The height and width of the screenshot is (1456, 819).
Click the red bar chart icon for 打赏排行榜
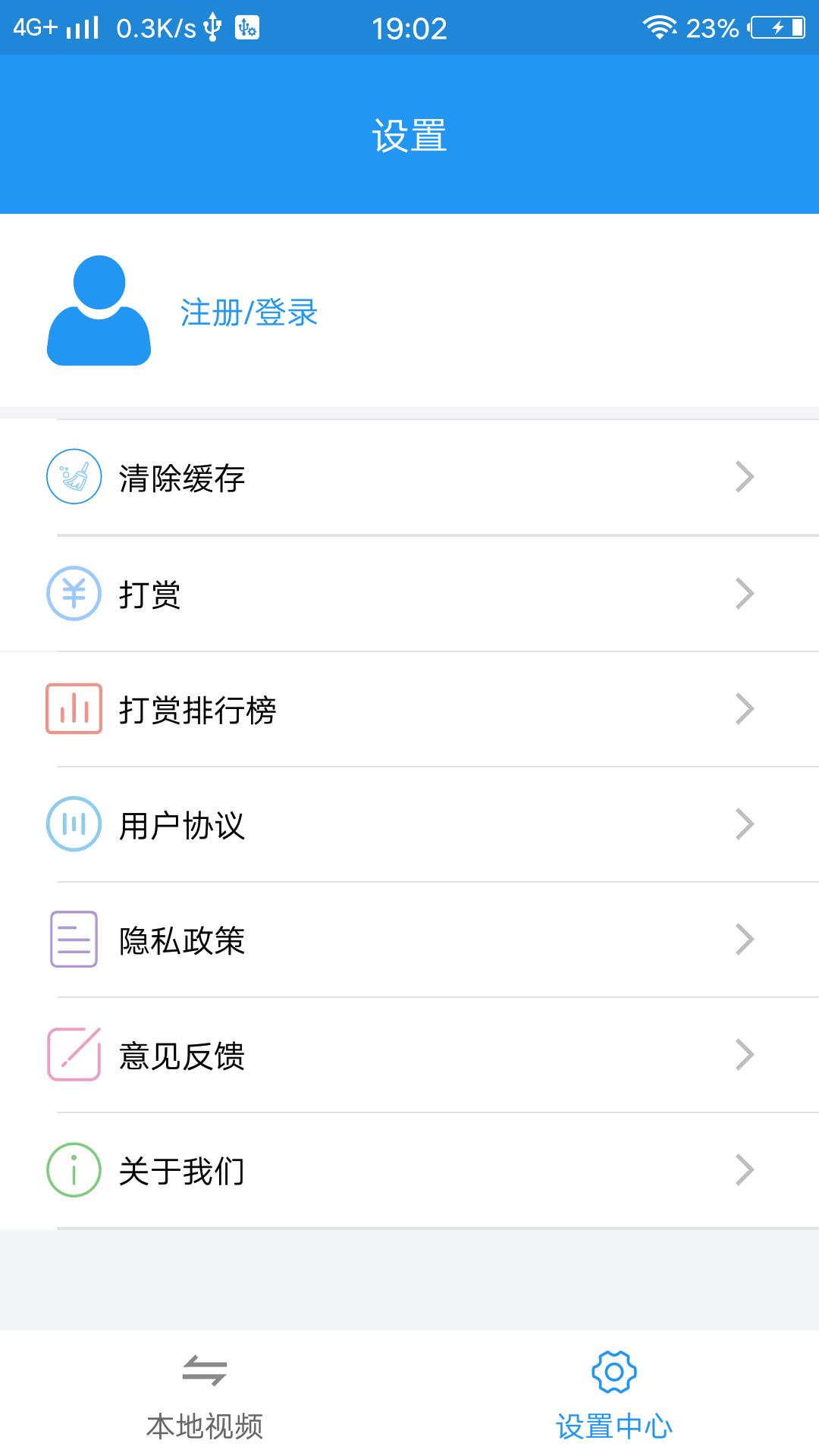[73, 711]
